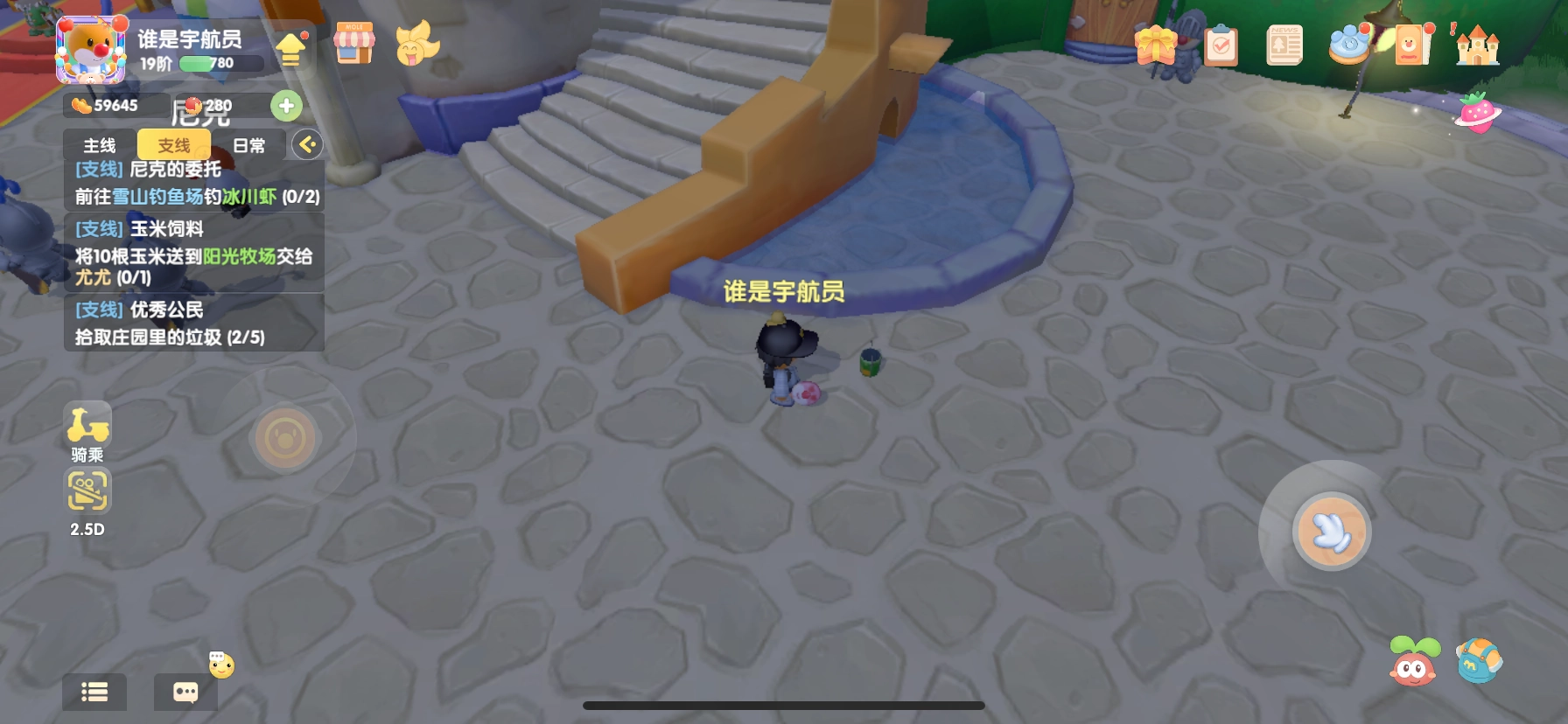Open the castle icon
The height and width of the screenshot is (724, 1568).
pyautogui.click(x=1478, y=45)
